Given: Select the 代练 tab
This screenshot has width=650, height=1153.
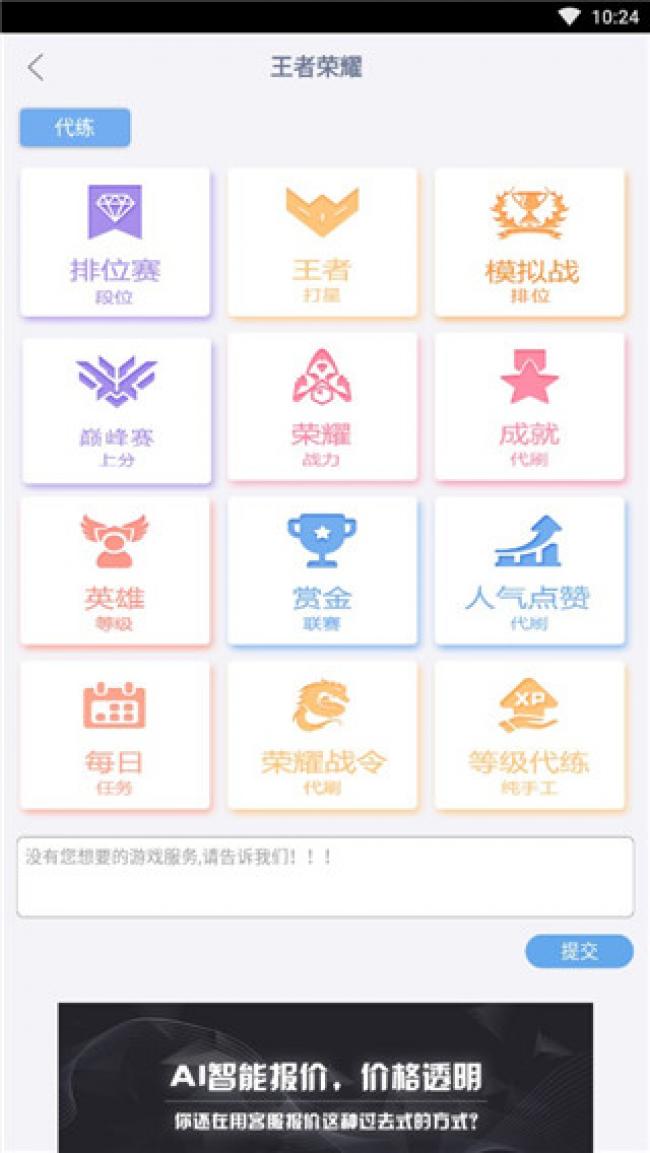Looking at the screenshot, I should click(x=75, y=128).
